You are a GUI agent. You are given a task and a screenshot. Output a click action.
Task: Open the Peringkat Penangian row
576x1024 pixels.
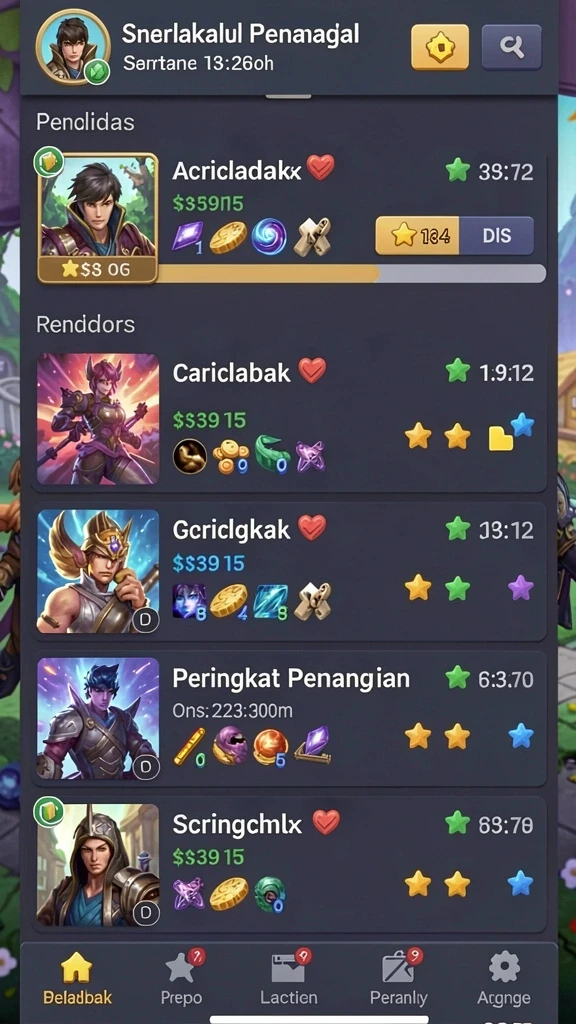point(290,718)
